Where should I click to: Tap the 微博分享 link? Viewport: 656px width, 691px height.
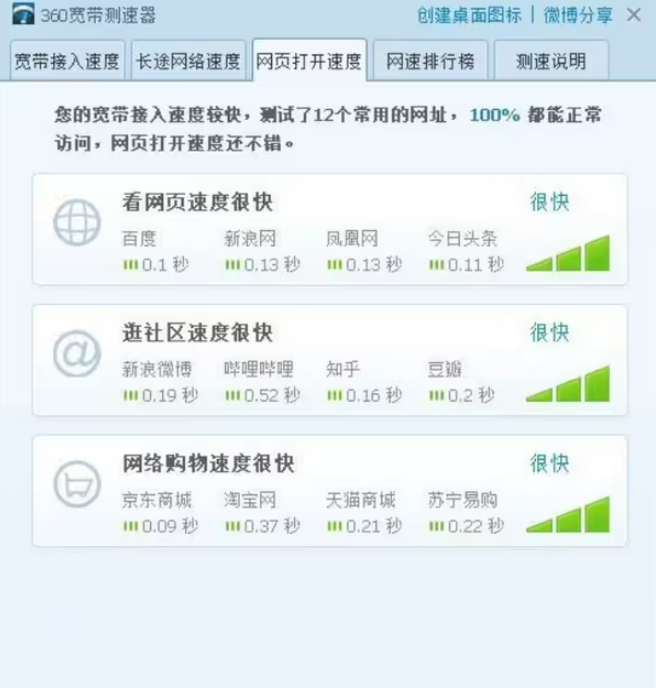pyautogui.click(x=578, y=15)
